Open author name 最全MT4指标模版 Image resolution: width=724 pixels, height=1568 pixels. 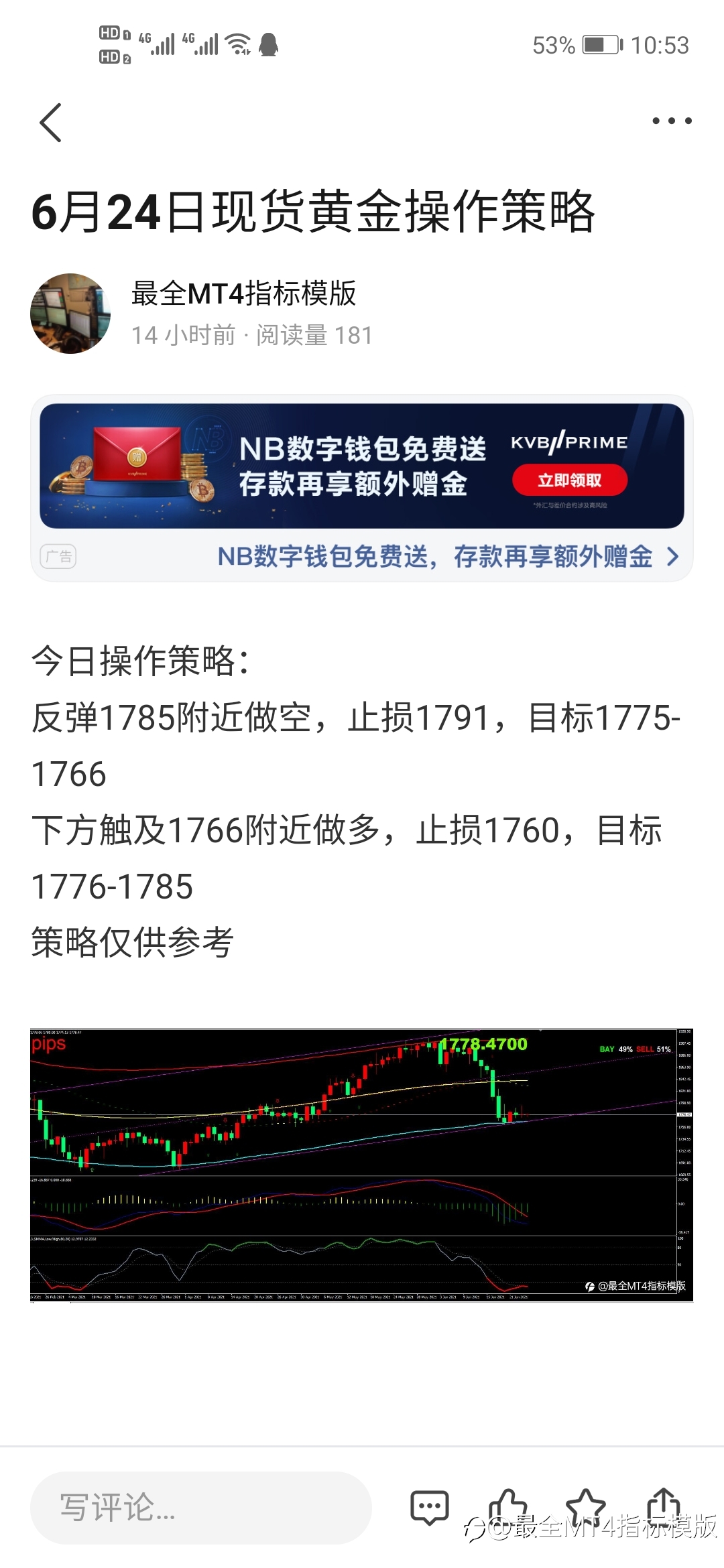pos(243,293)
